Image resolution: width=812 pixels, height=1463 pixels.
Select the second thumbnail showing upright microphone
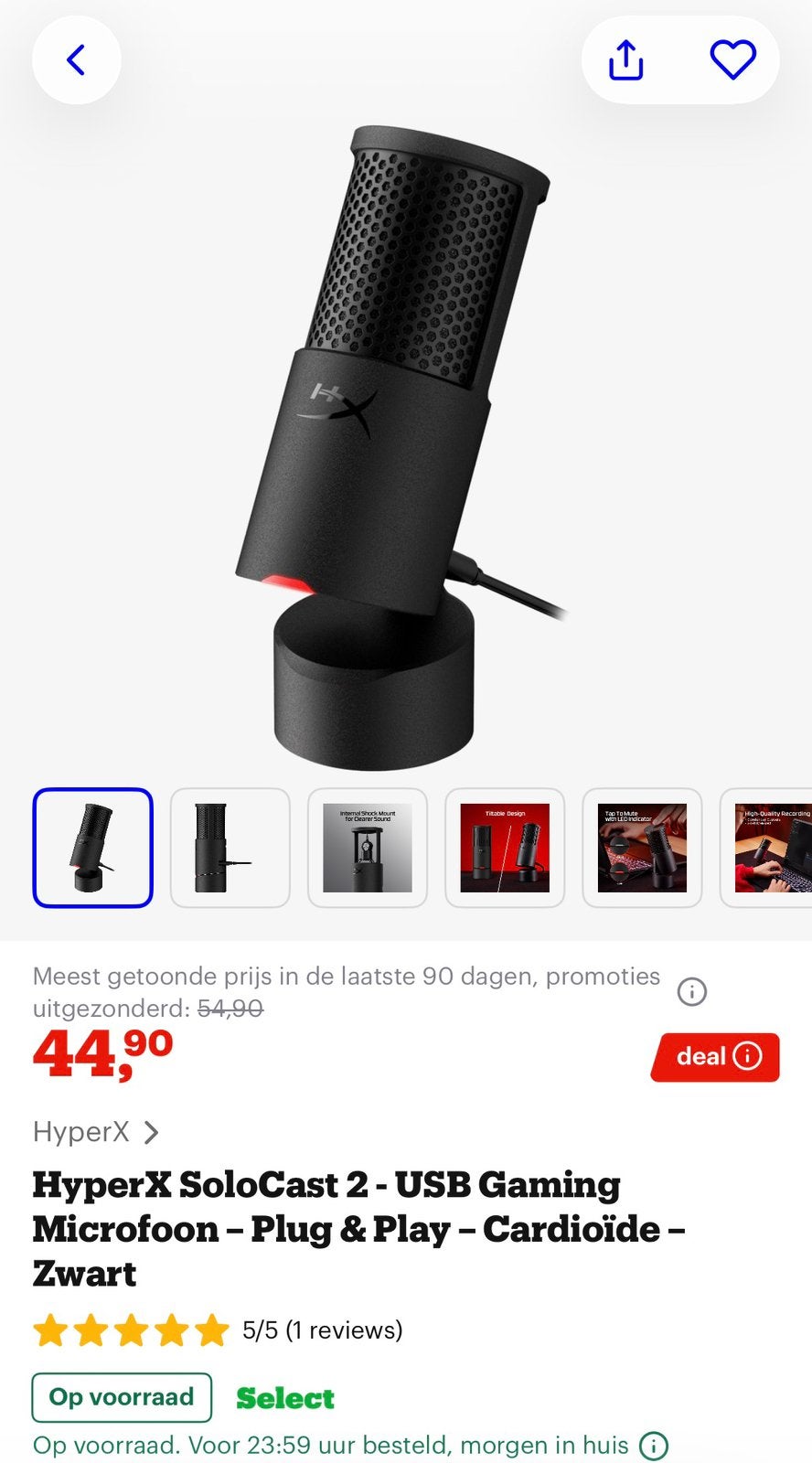[x=230, y=848]
